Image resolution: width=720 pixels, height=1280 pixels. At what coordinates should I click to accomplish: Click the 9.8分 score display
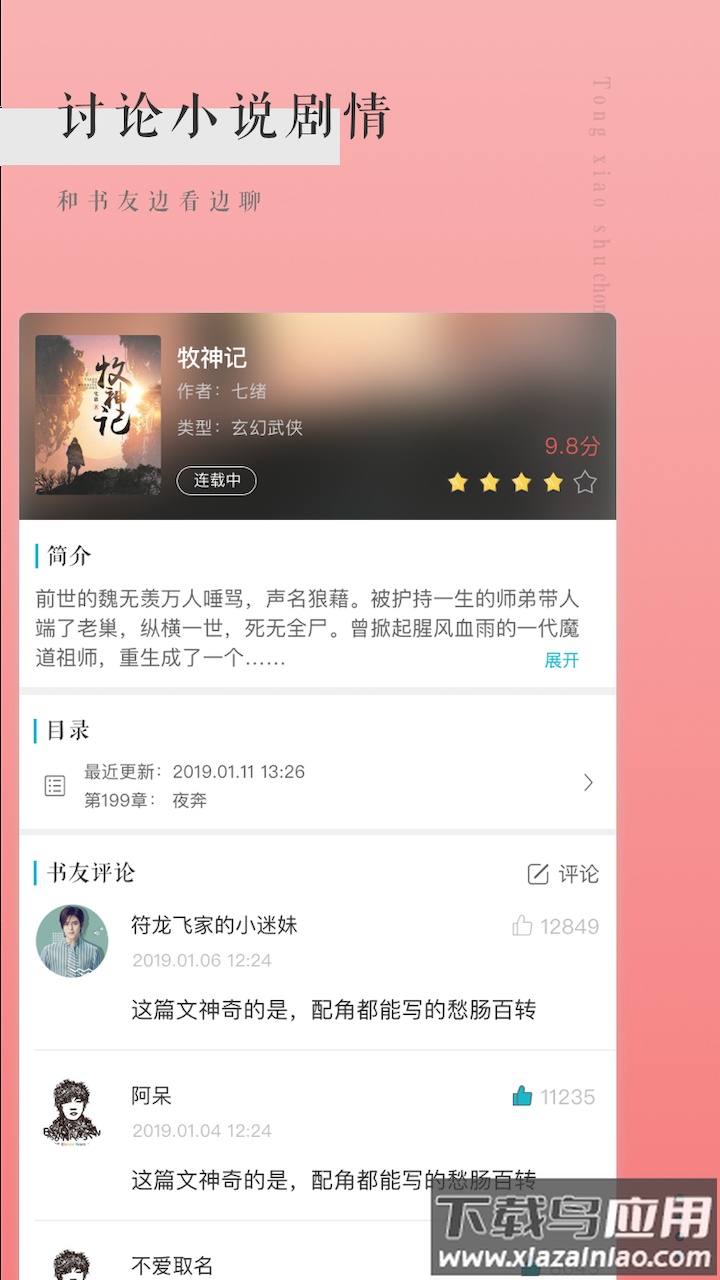pyautogui.click(x=571, y=447)
